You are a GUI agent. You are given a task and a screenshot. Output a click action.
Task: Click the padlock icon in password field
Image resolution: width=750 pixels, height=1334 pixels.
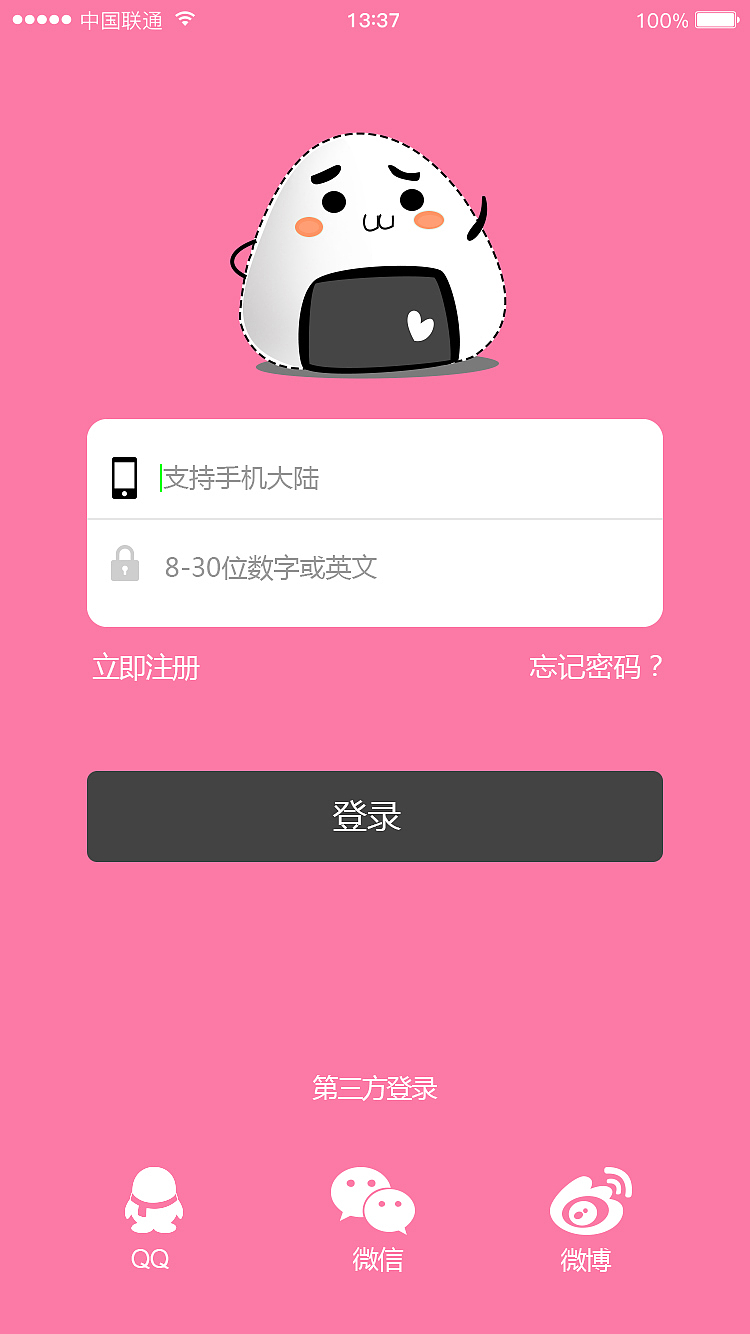point(123,565)
